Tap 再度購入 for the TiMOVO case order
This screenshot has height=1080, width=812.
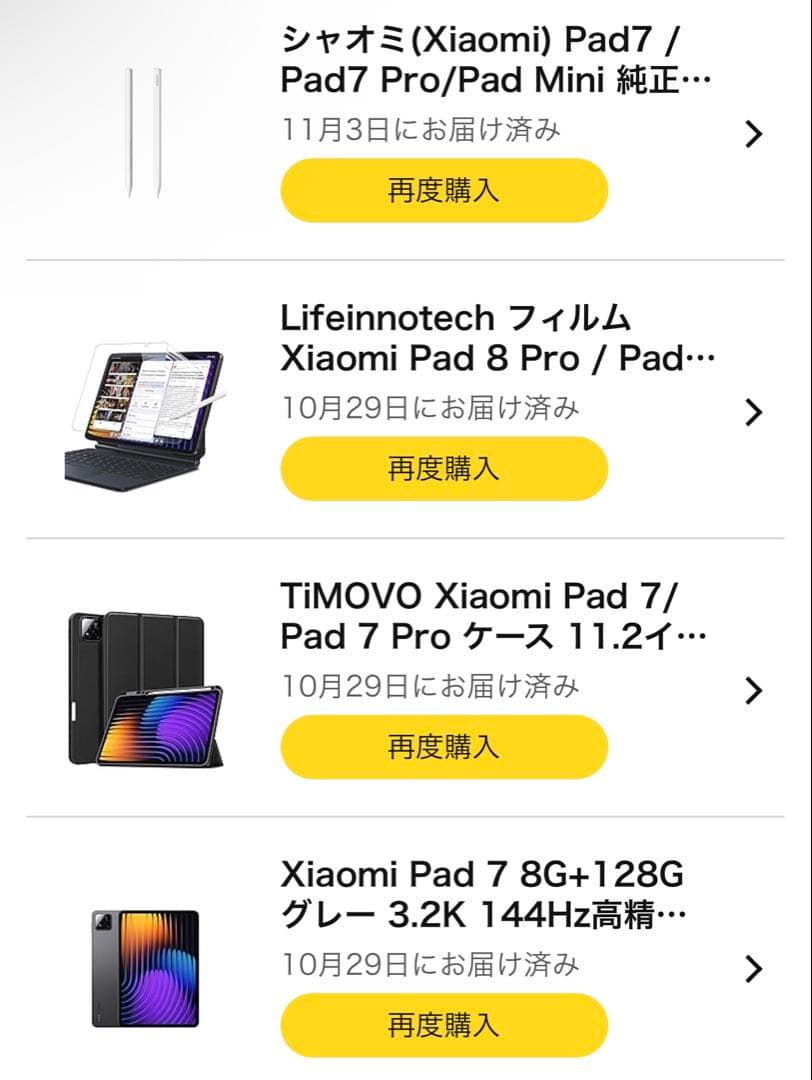[x=444, y=745]
